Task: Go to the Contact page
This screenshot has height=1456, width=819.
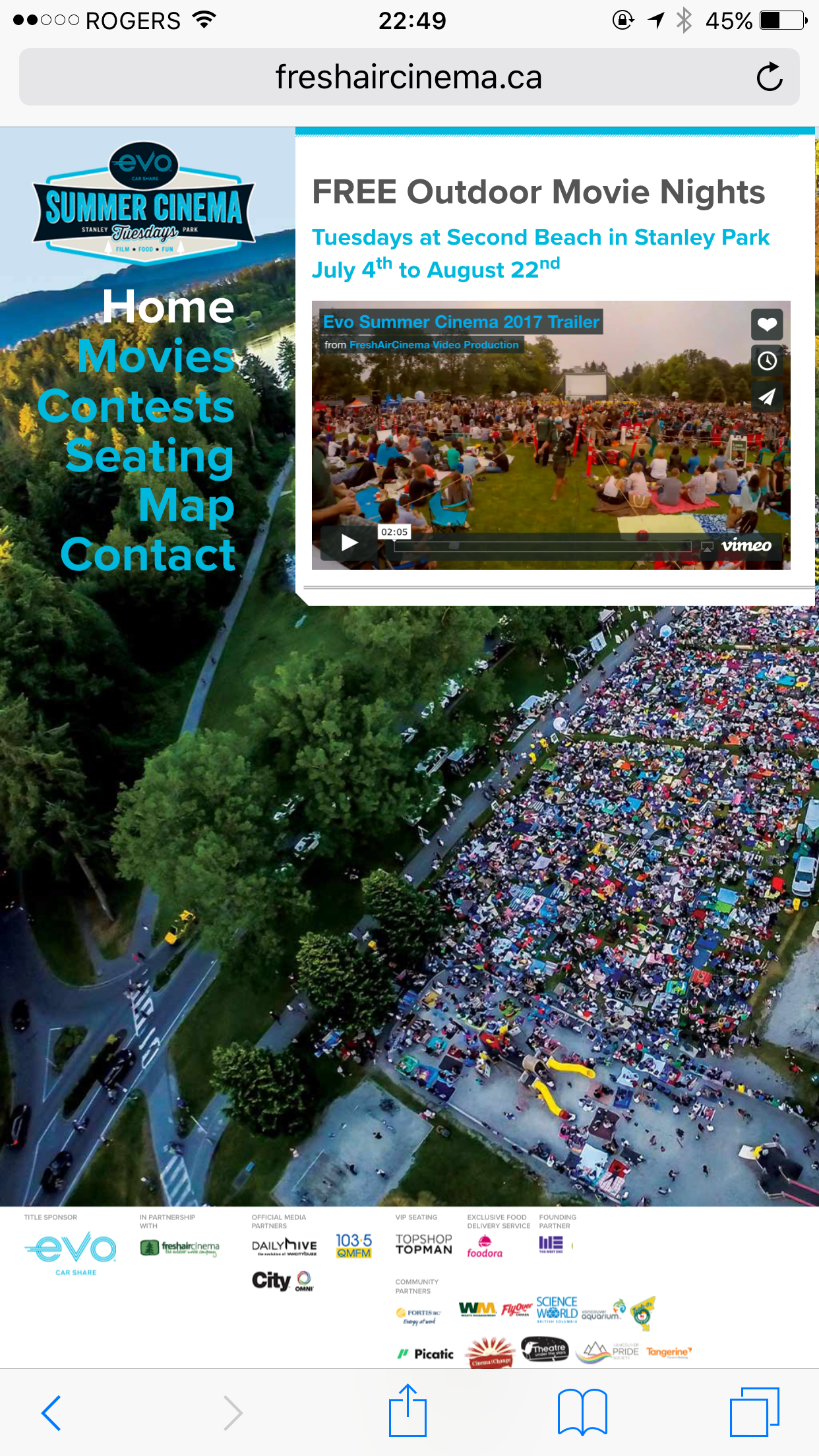Action: click(148, 555)
